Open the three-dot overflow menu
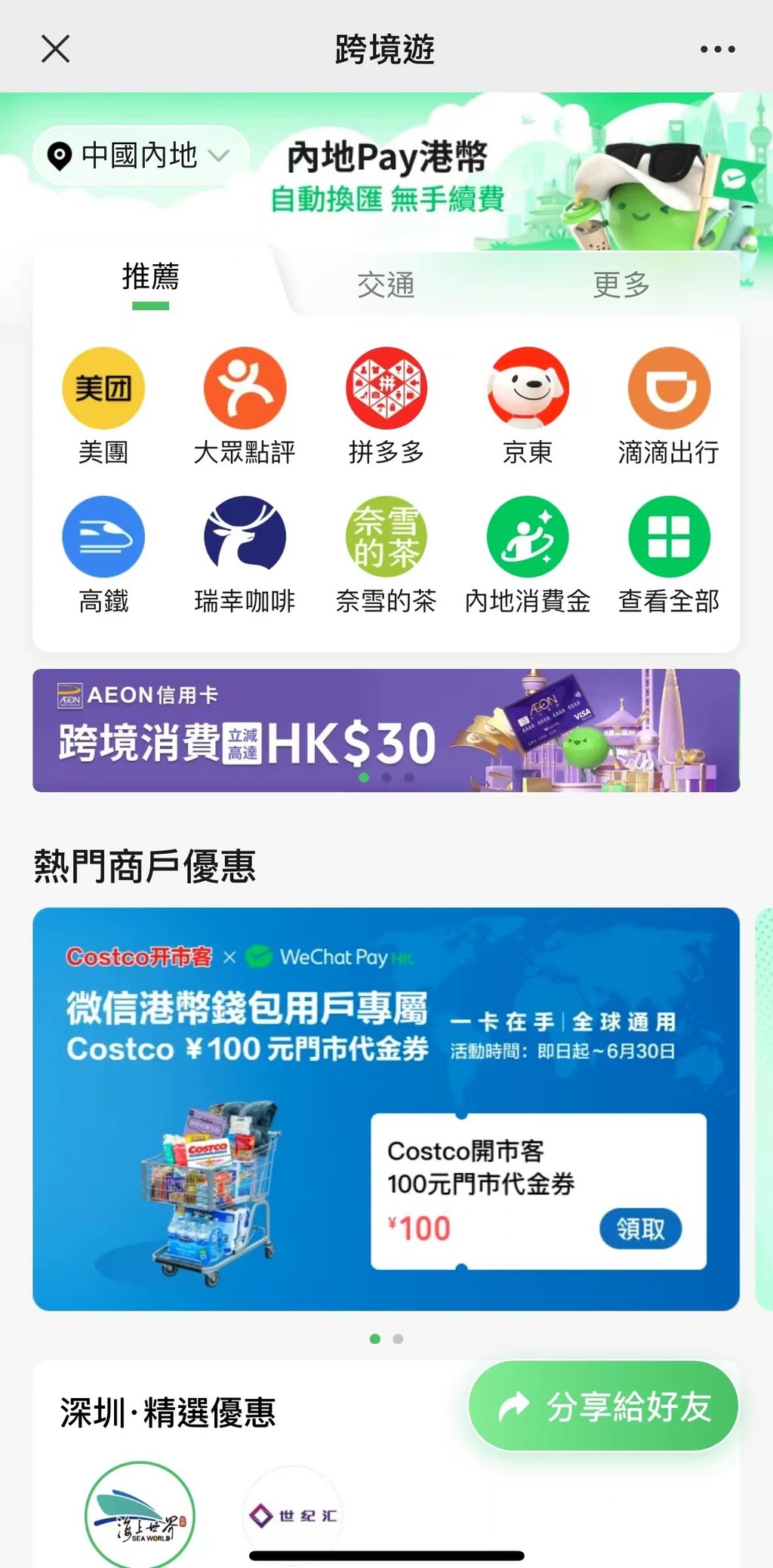Image resolution: width=773 pixels, height=1568 pixels. click(x=716, y=49)
